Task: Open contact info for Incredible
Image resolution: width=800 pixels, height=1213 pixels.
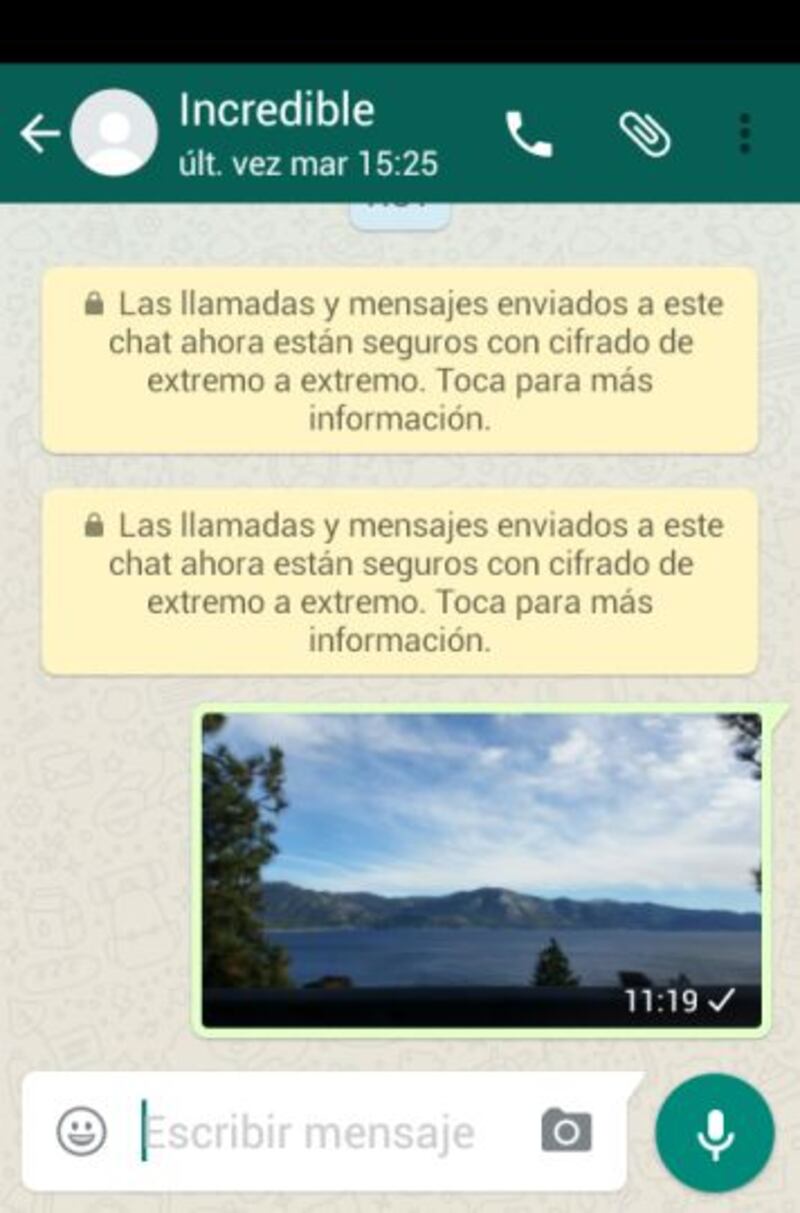Action: click(300, 133)
